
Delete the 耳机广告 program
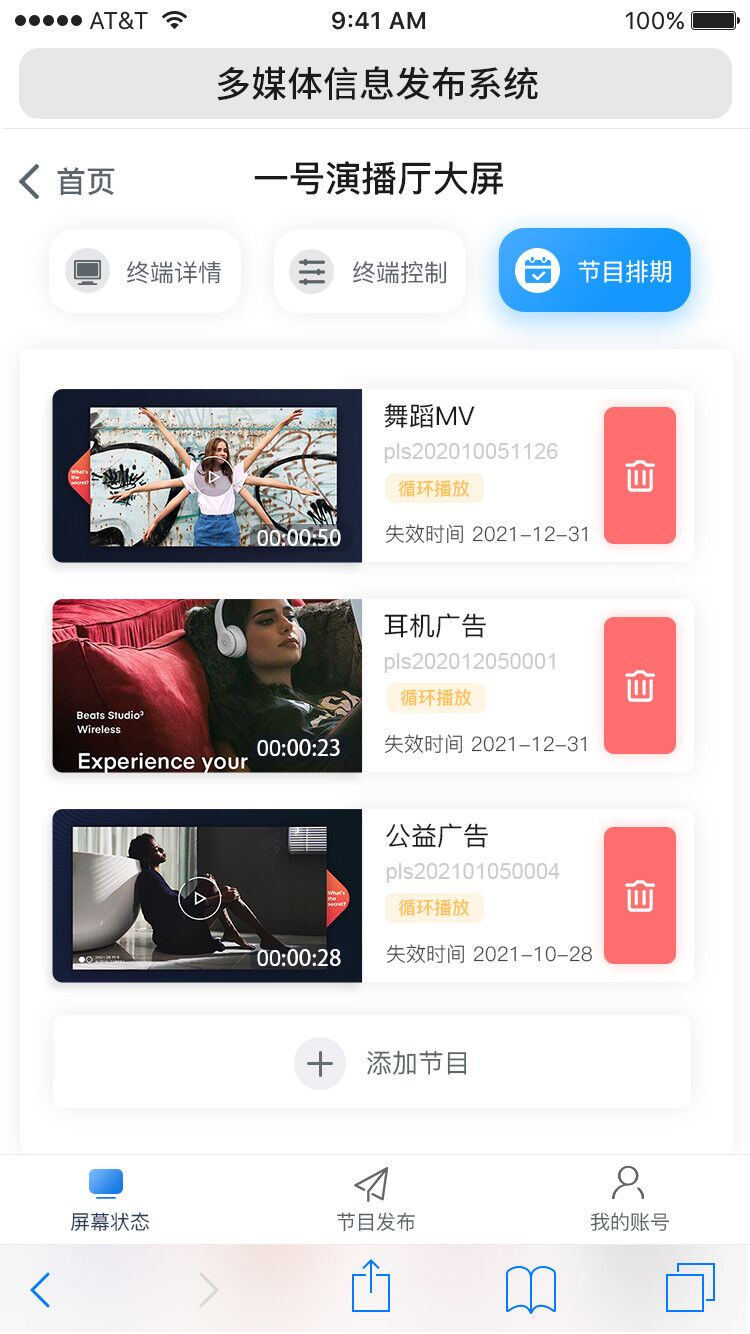click(x=640, y=686)
